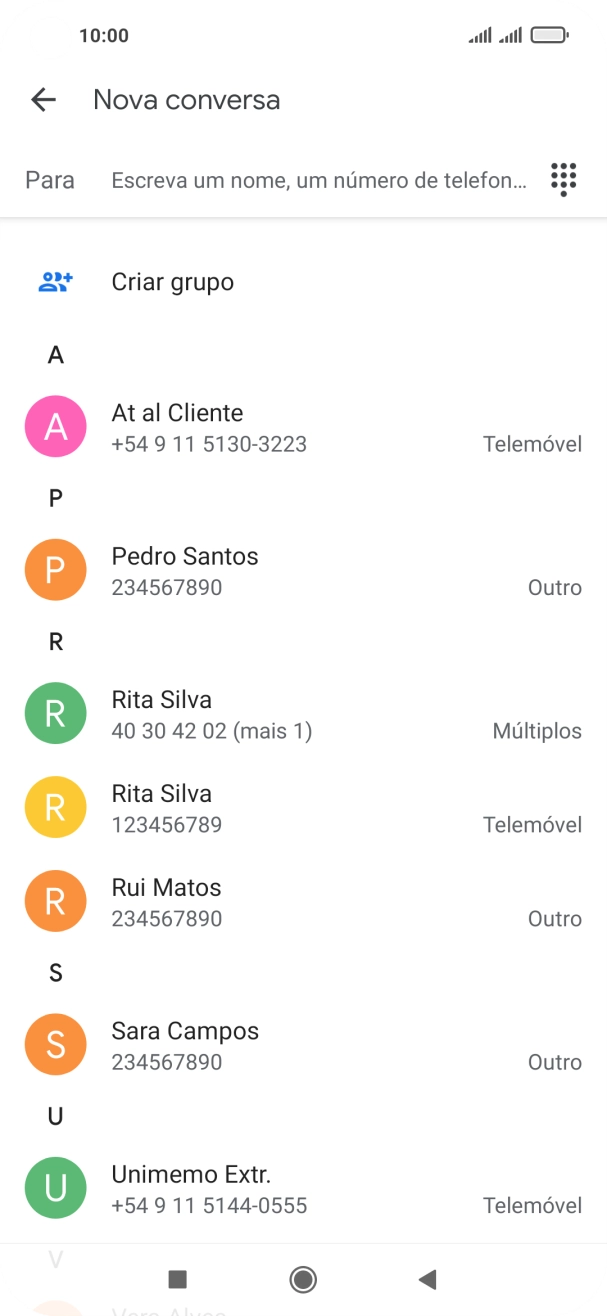The height and width of the screenshot is (1316, 607).
Task: Open recent apps from navigation bar
Action: tap(178, 1278)
